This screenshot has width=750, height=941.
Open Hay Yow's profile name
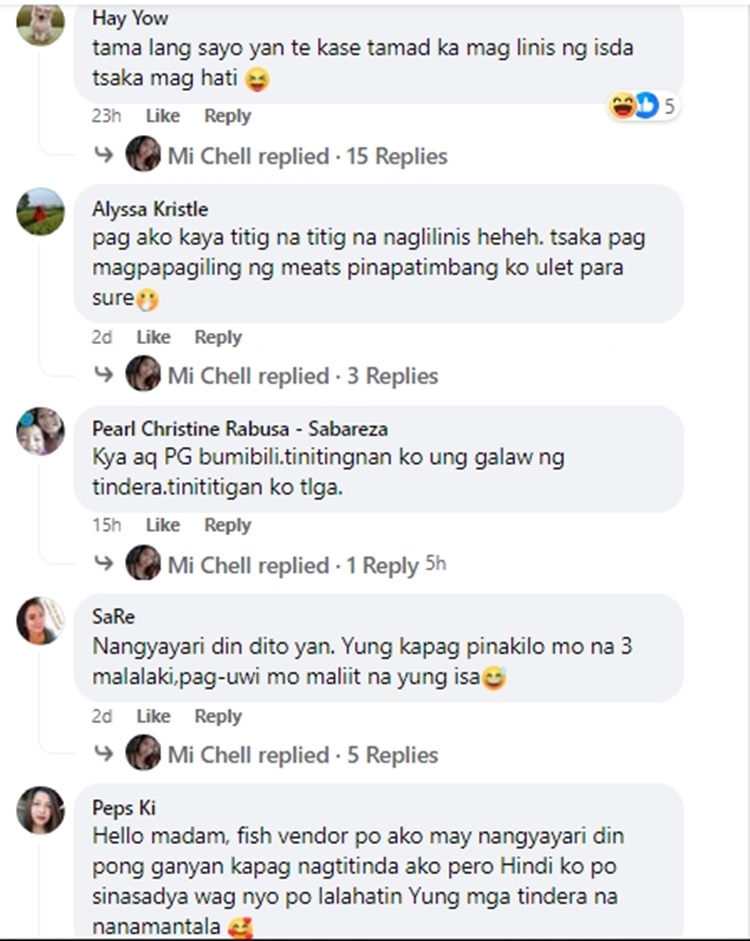click(x=130, y=18)
